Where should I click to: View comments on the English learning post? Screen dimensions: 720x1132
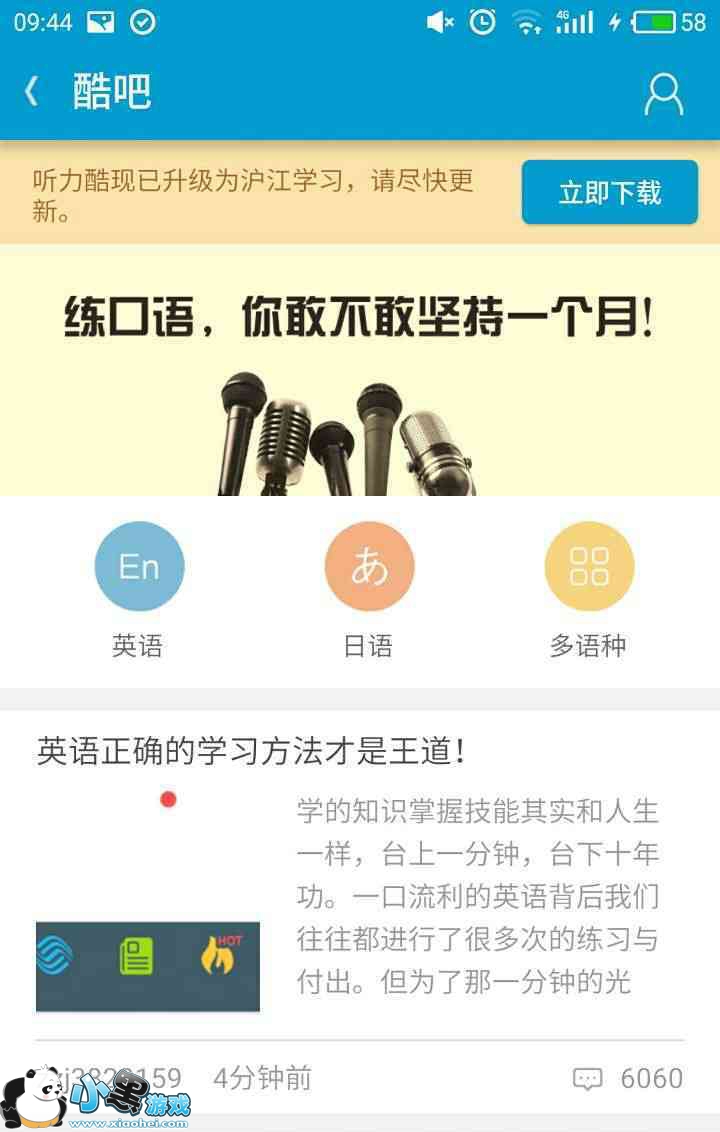[x=628, y=1078]
